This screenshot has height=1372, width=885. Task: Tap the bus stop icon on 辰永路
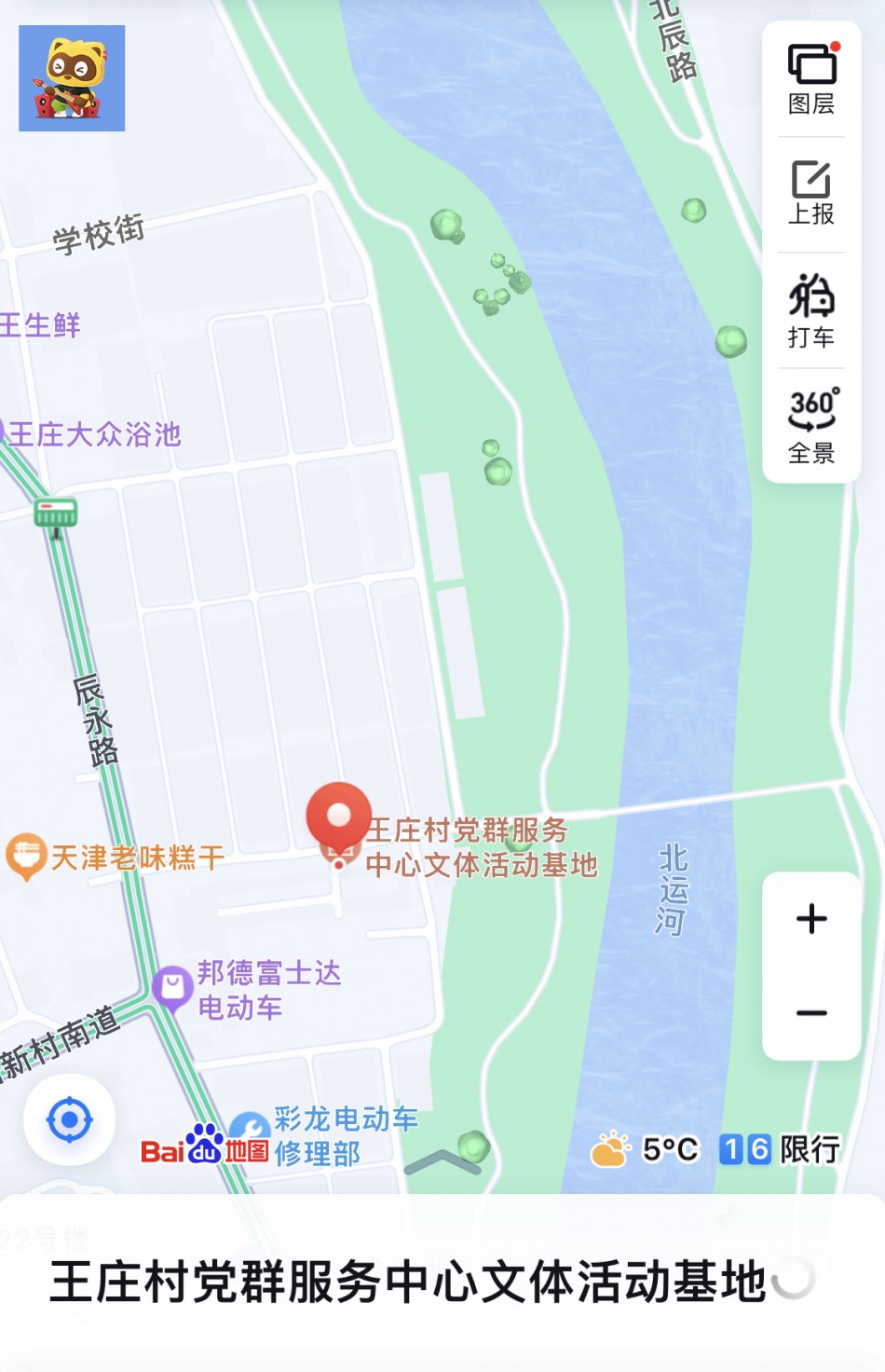tap(56, 514)
